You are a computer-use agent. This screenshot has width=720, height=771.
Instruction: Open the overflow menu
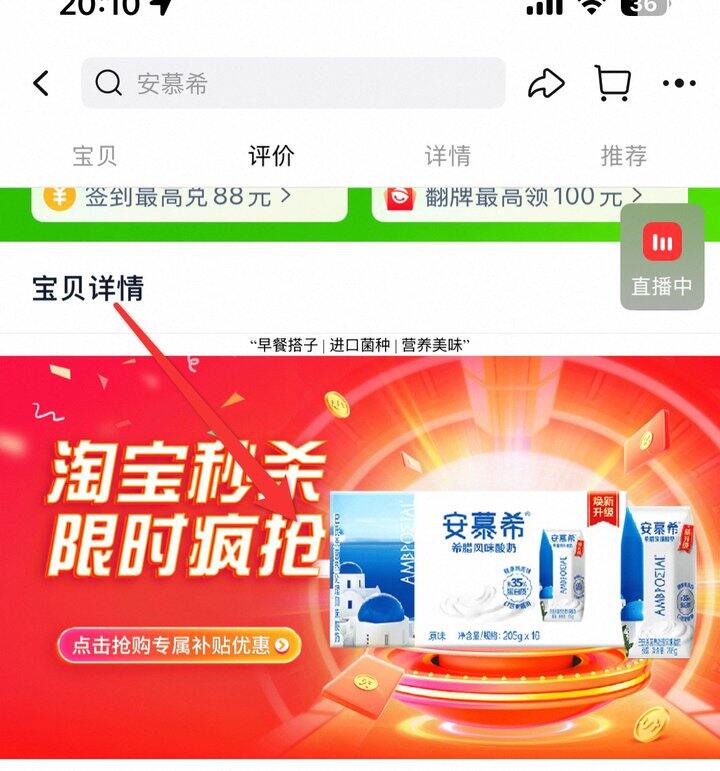(x=679, y=83)
